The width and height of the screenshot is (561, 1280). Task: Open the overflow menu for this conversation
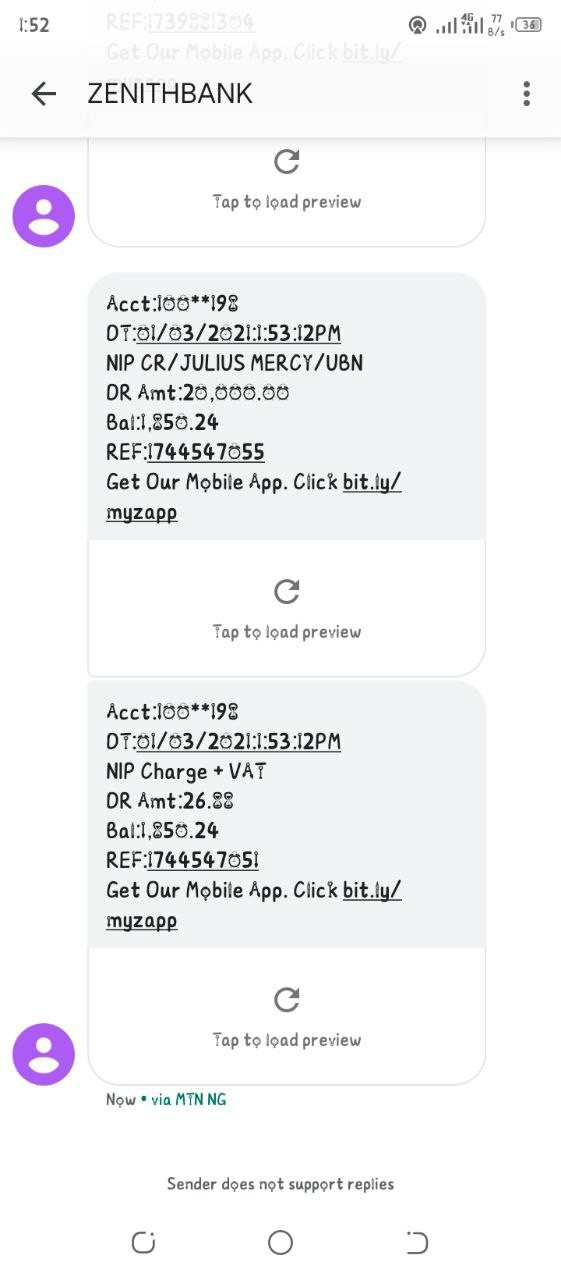(x=526, y=94)
